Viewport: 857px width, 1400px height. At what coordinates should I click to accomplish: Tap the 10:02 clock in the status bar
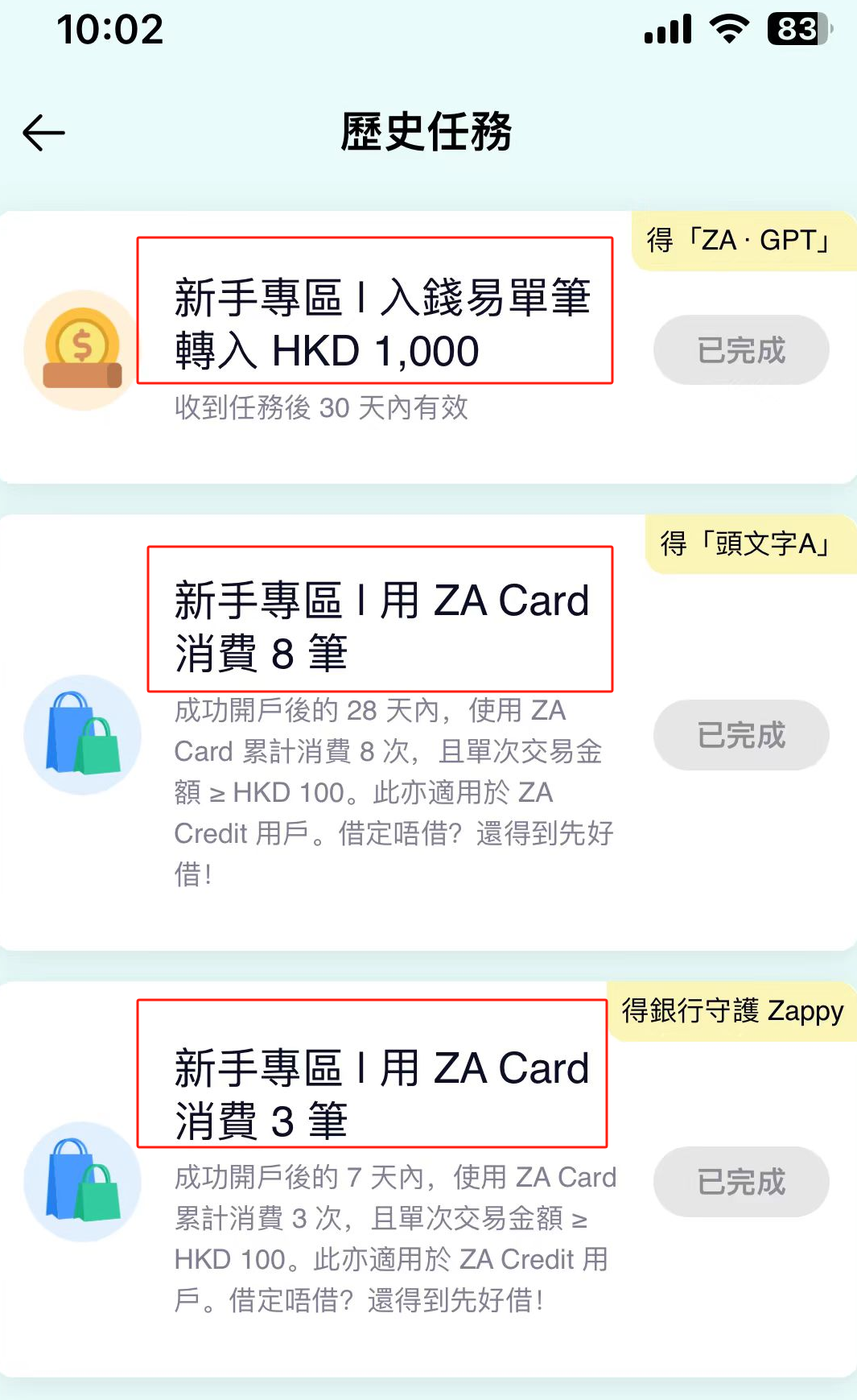tap(111, 28)
